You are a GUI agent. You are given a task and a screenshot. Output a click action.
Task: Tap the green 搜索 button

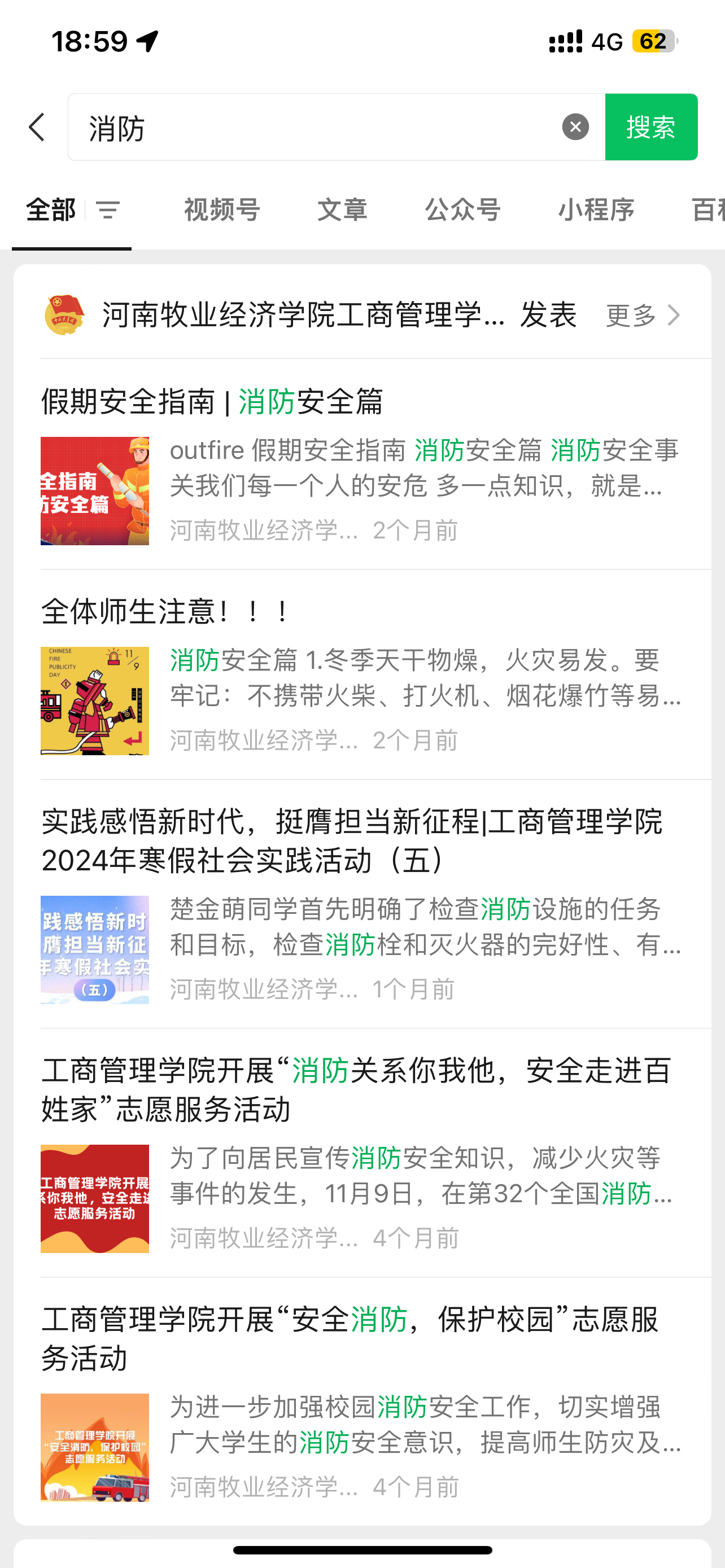click(x=650, y=127)
